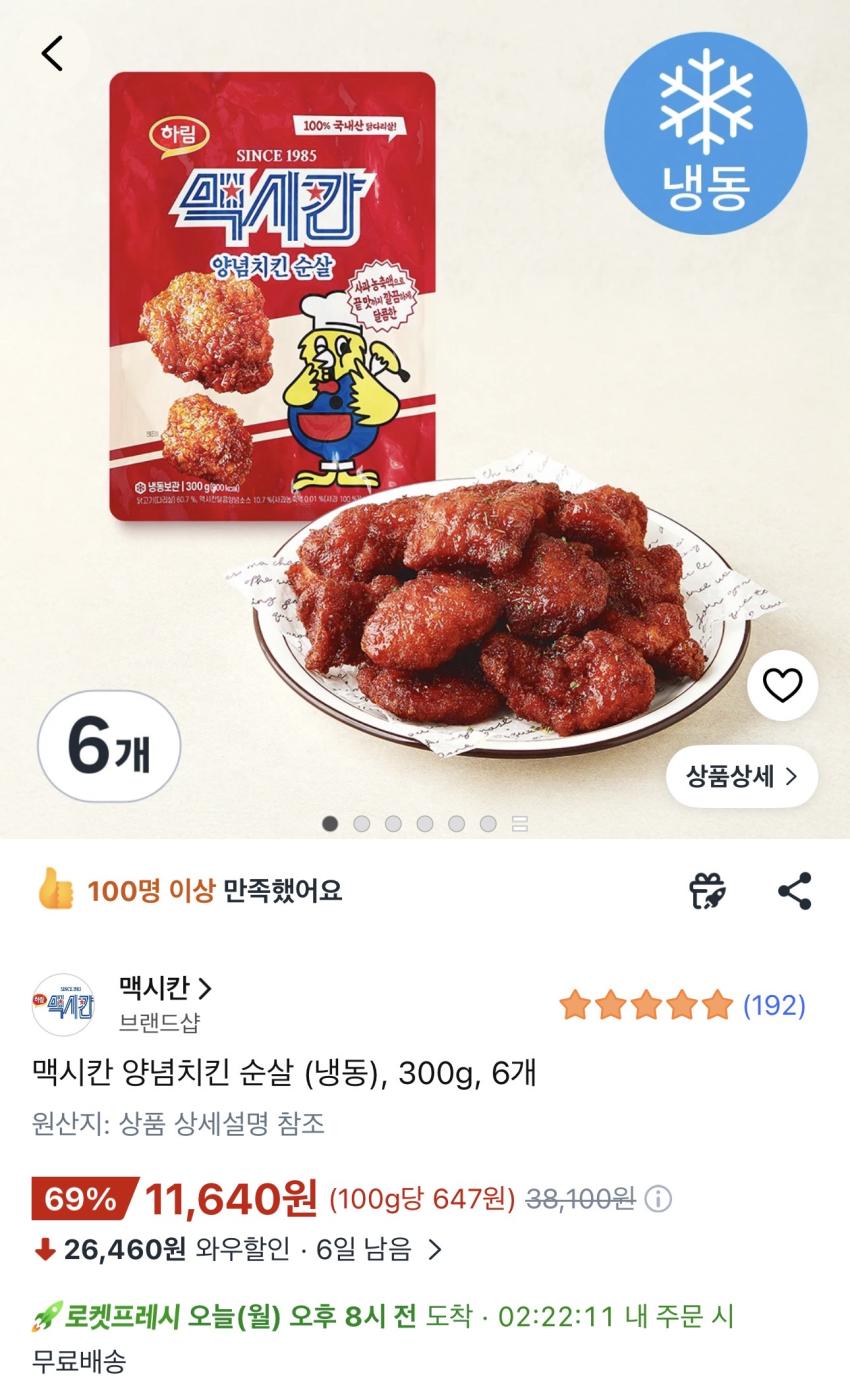Expand 와우할인 discount details
Screen dimensions: 850x1400
pos(435,1249)
